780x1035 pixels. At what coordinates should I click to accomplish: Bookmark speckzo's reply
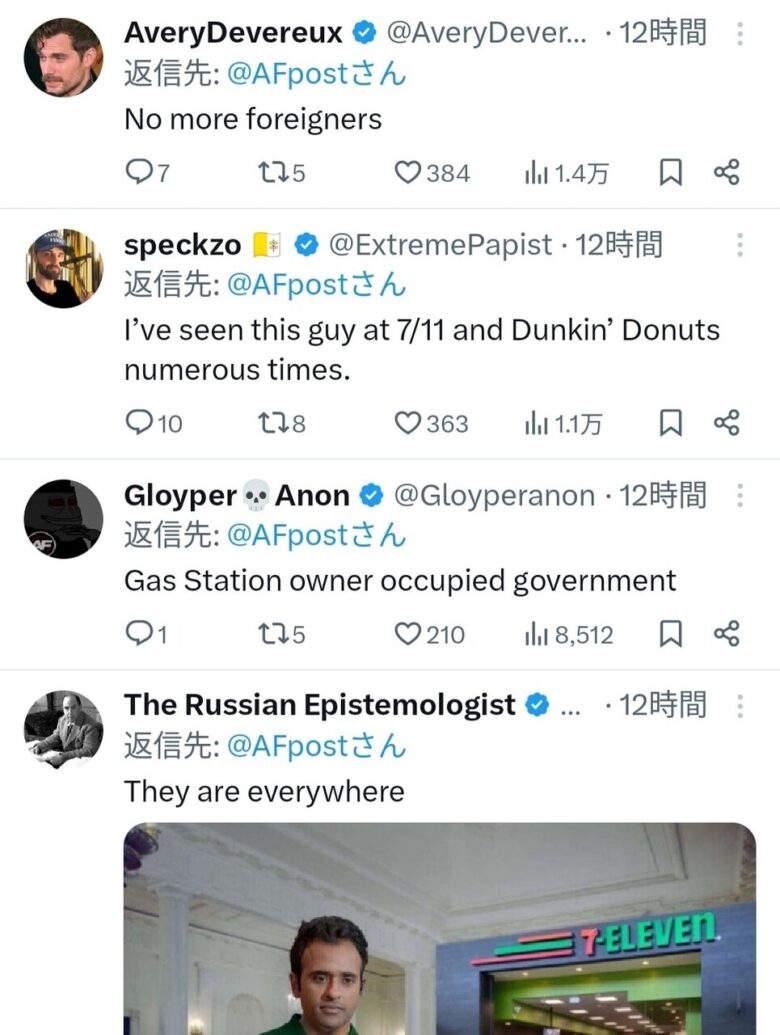tap(671, 423)
